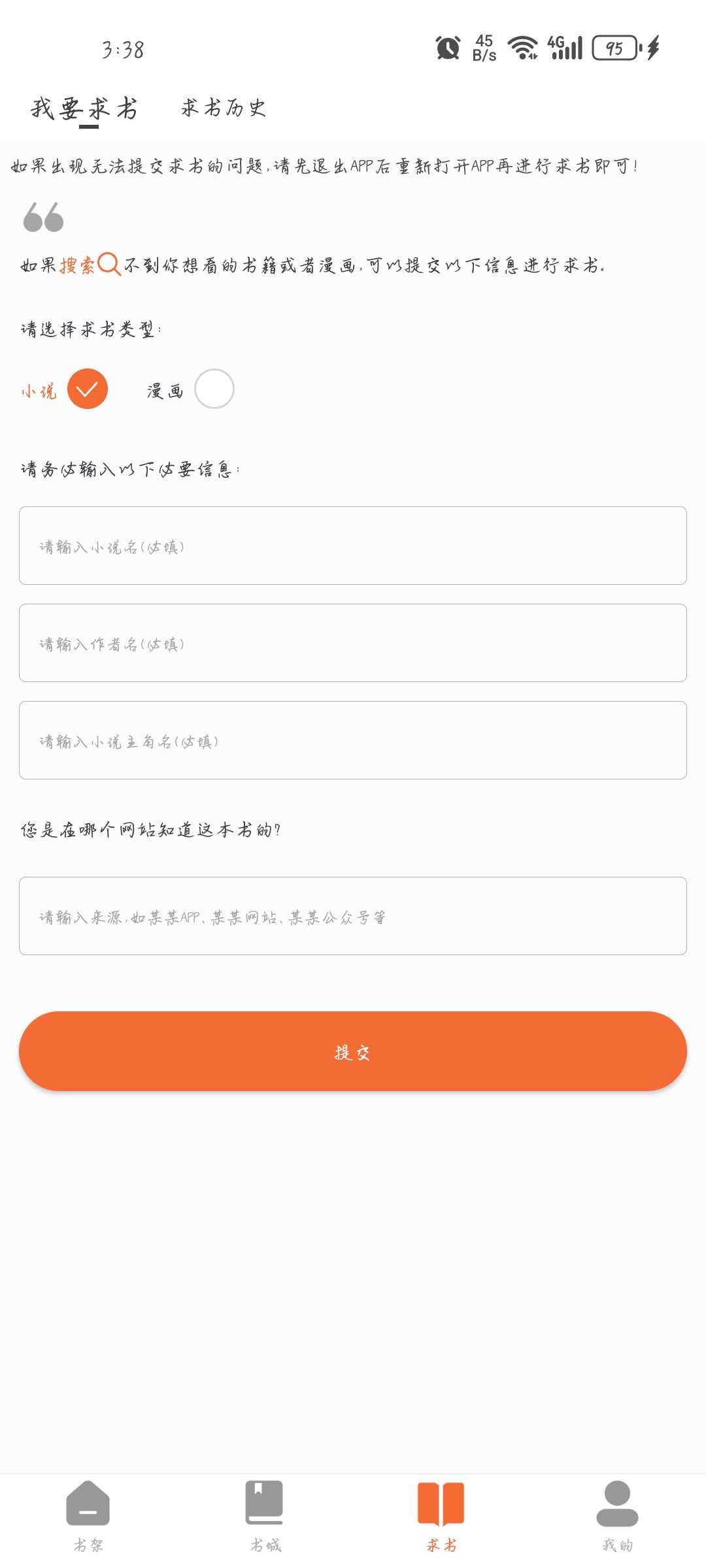Tap the author name input field
706x1568 pixels.
(x=353, y=643)
